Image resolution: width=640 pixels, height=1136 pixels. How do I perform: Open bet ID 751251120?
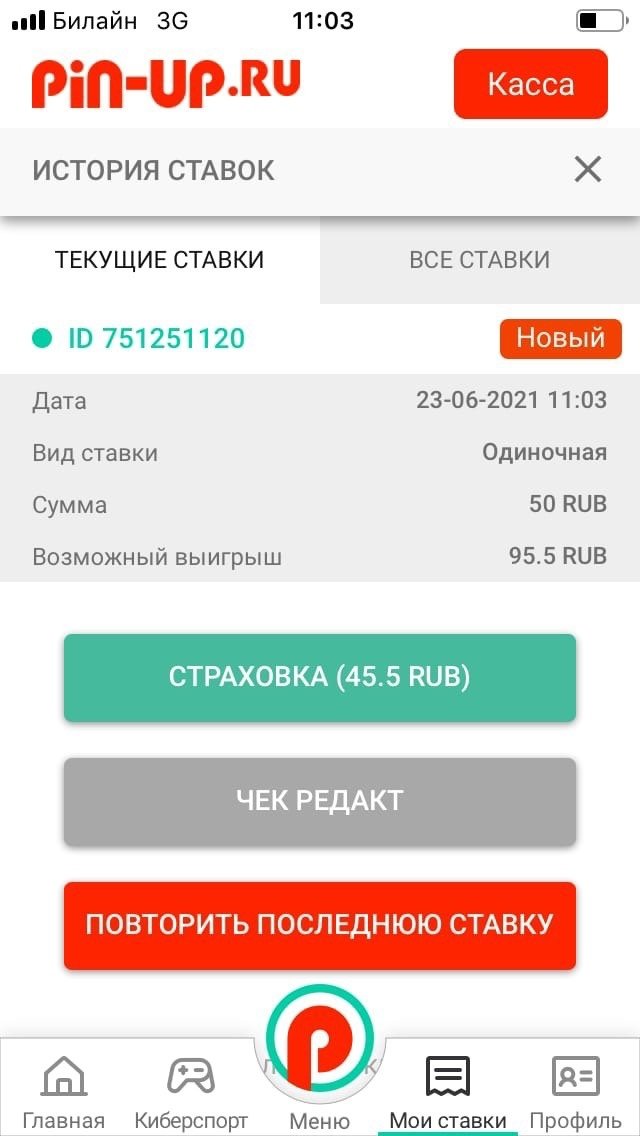tap(156, 339)
